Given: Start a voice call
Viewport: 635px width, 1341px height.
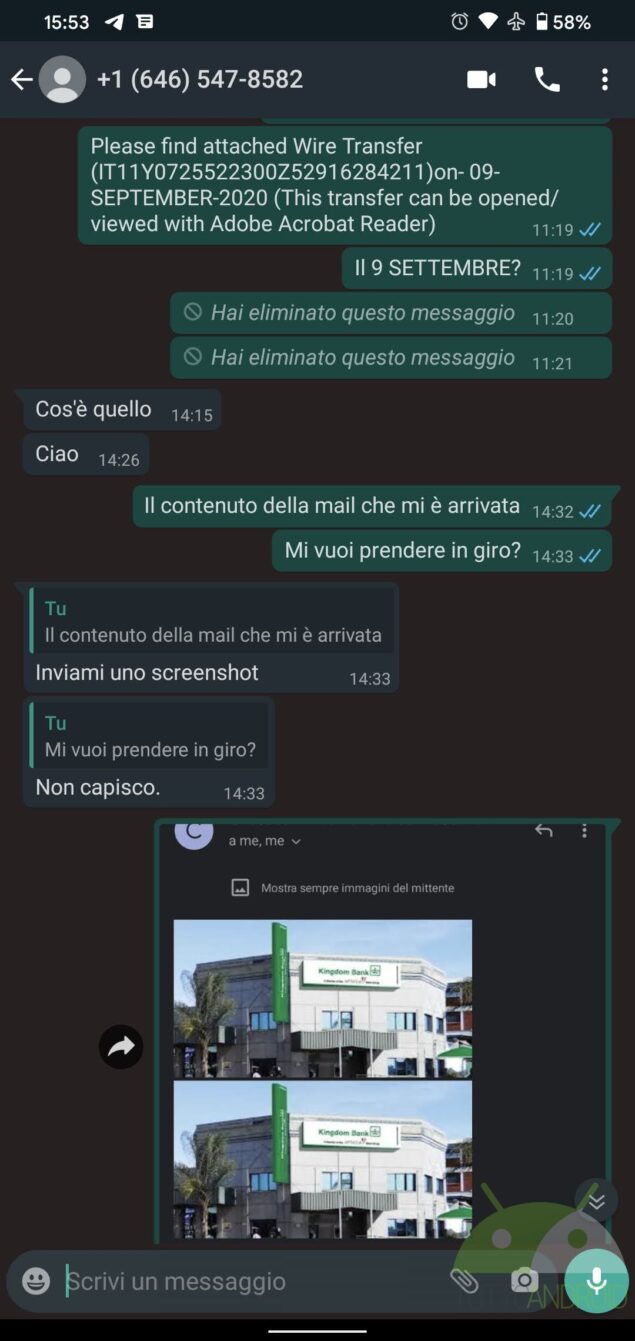Looking at the screenshot, I should 547,80.
